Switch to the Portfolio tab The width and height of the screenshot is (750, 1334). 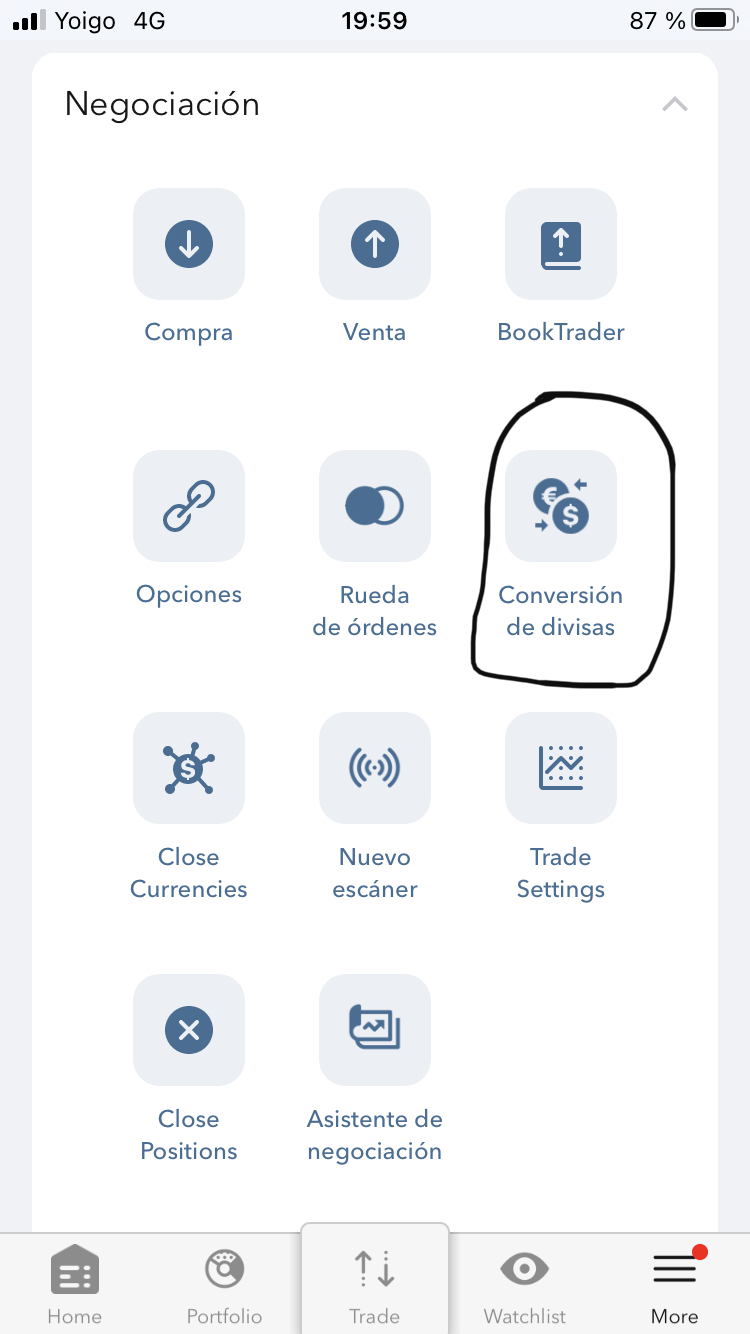pyautogui.click(x=225, y=1285)
